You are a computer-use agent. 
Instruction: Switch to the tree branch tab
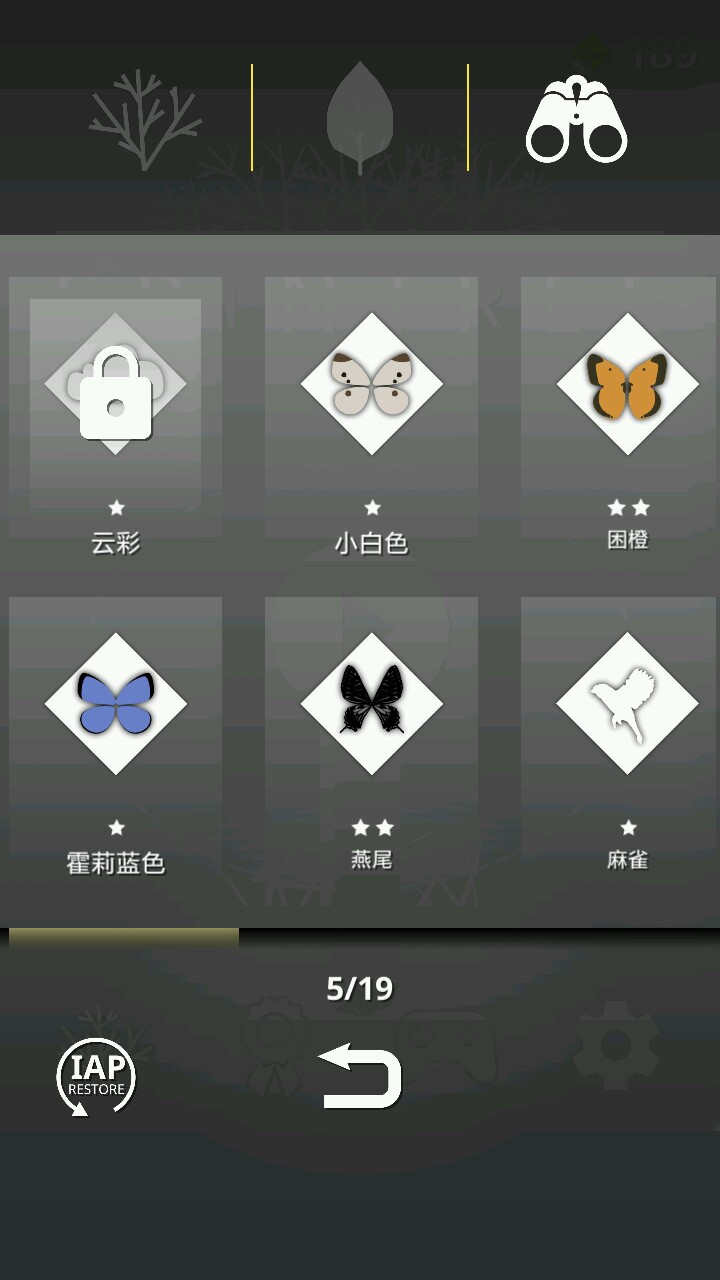[146, 119]
